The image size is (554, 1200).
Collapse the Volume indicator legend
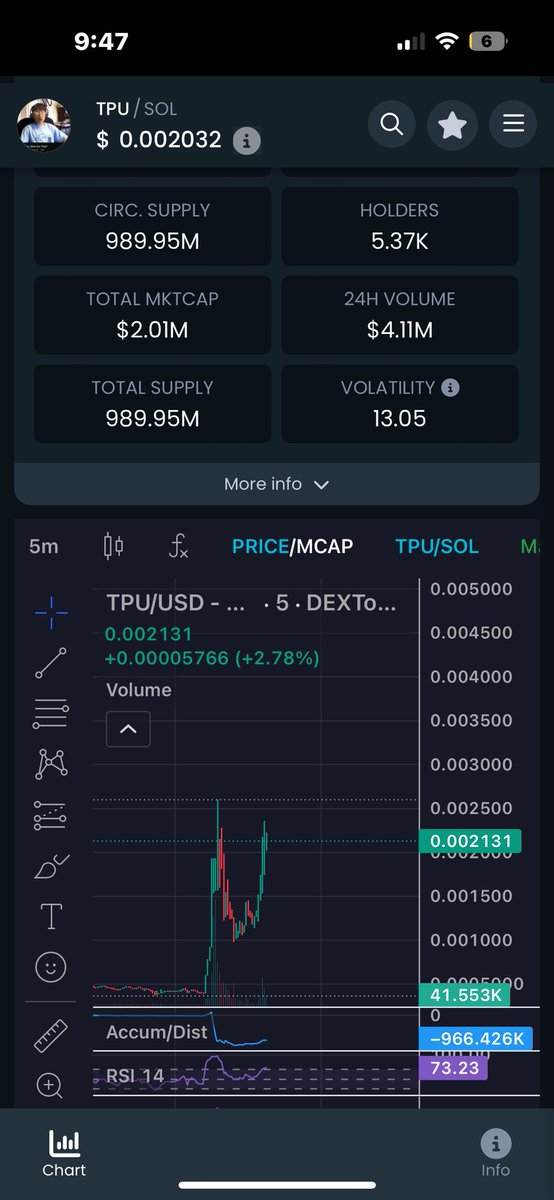coord(128,729)
